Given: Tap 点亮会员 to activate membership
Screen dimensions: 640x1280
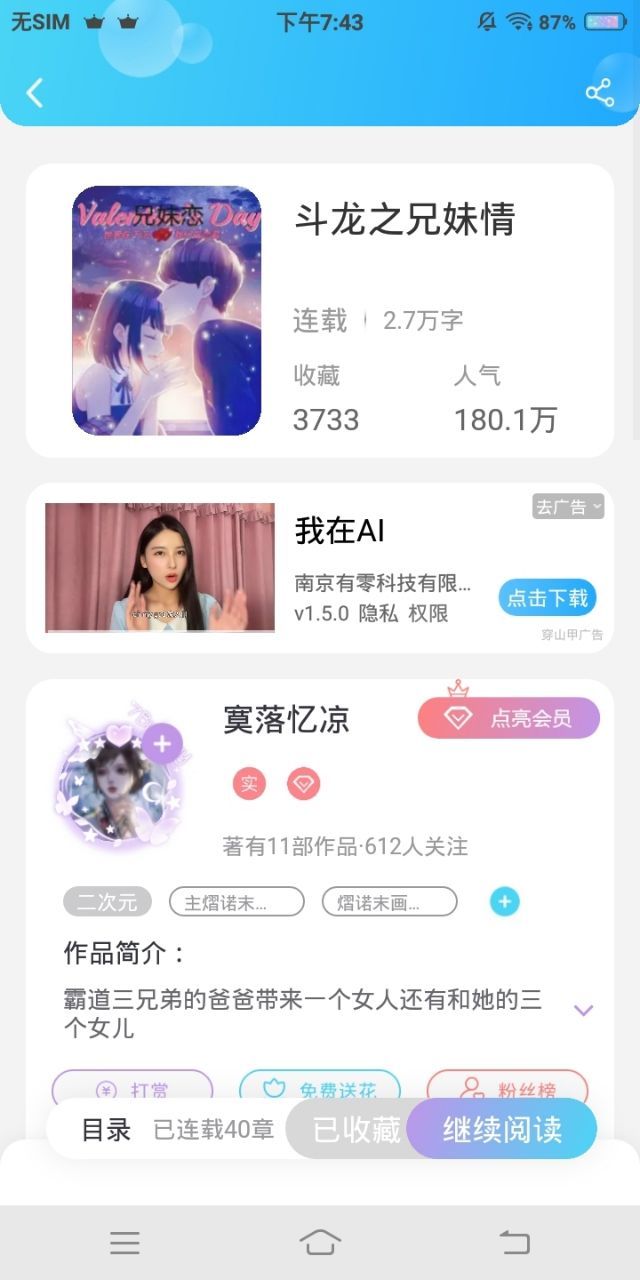Looking at the screenshot, I should [509, 718].
